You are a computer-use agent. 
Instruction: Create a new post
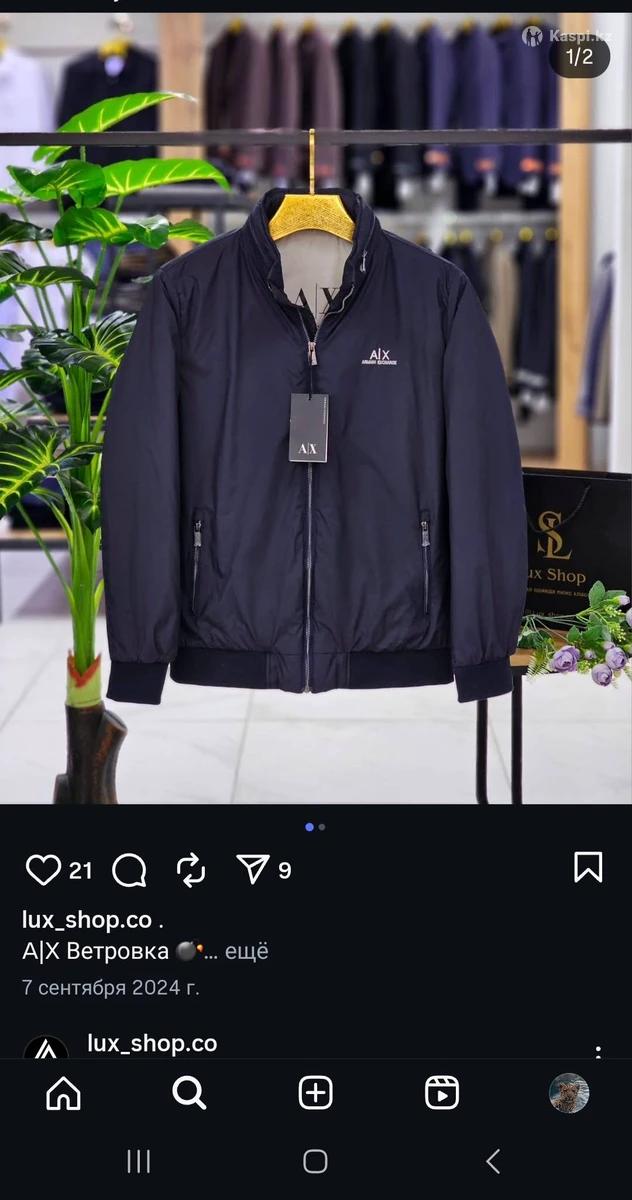[x=315, y=1093]
